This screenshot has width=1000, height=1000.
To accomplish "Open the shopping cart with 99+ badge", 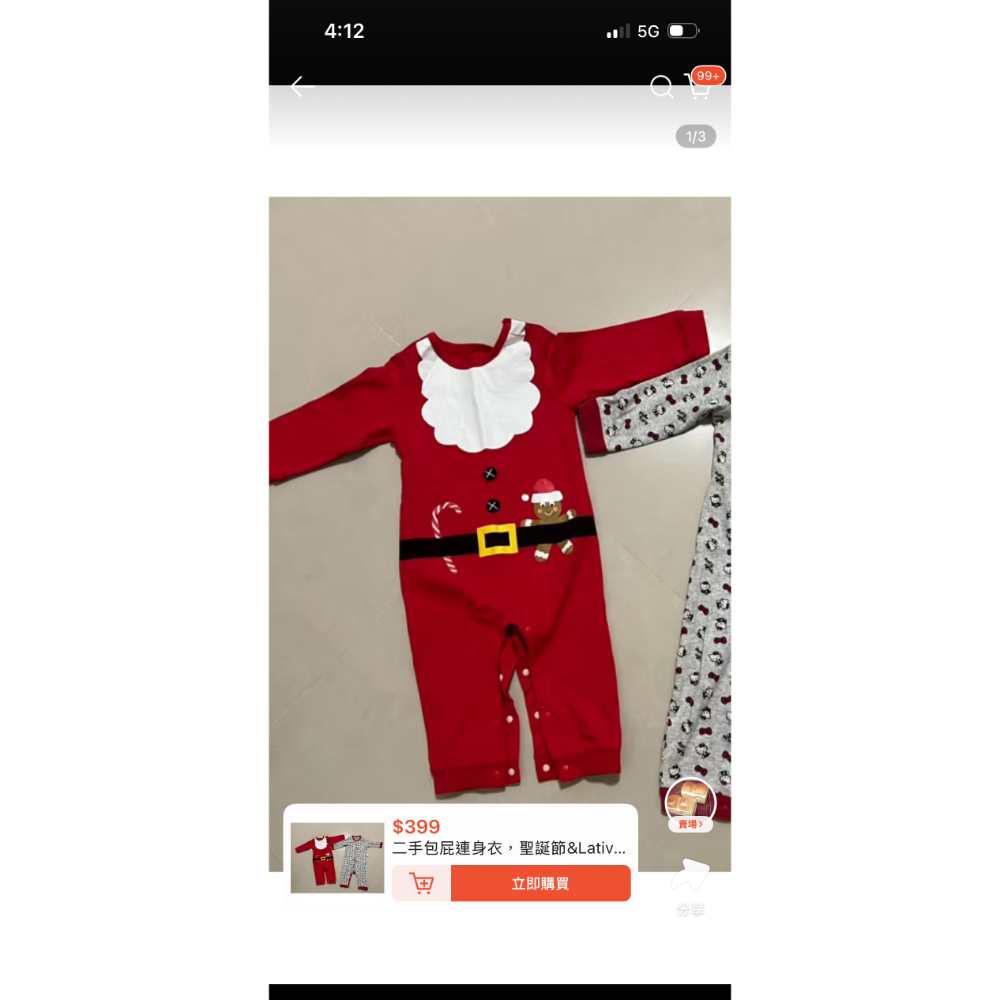I will (x=699, y=86).
